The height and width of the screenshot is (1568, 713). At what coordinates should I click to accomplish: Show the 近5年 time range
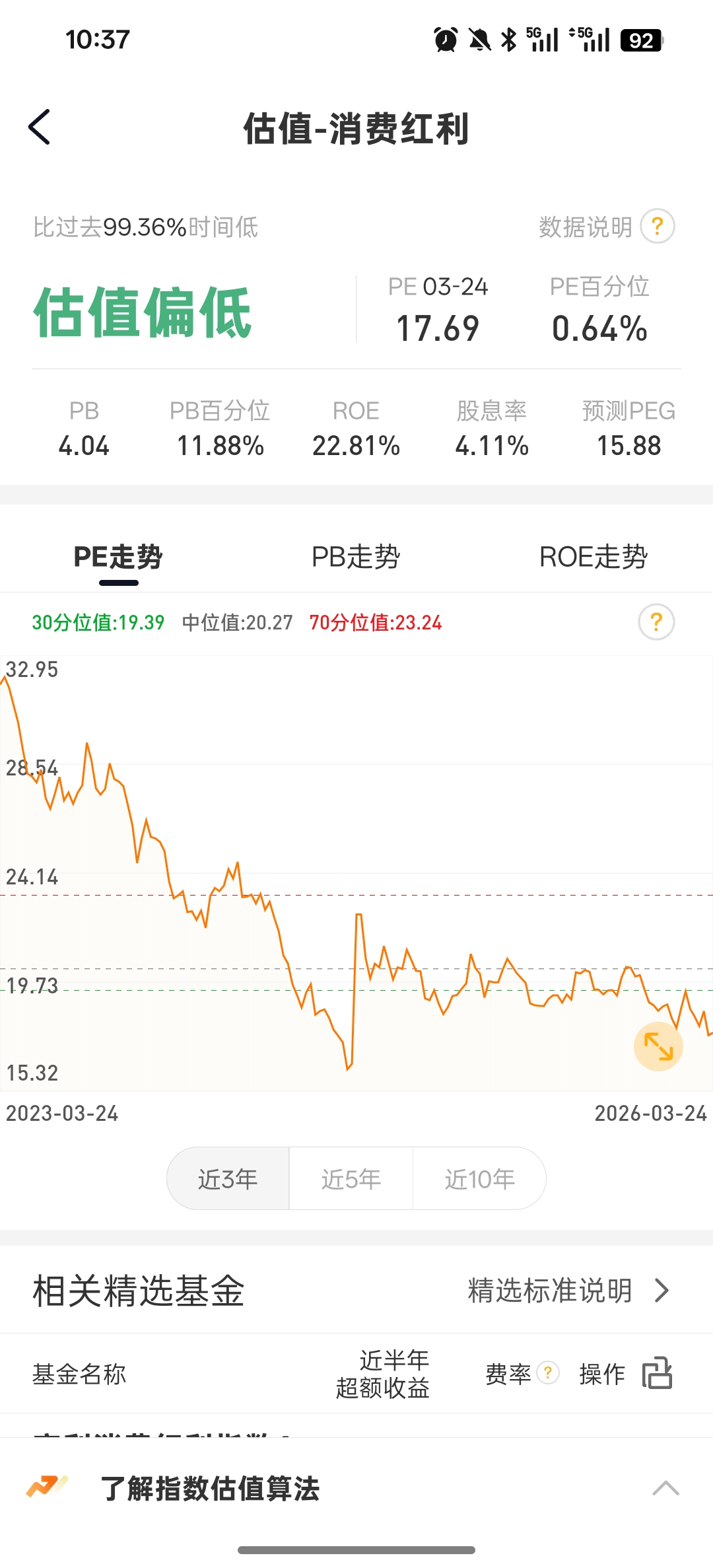coord(351,1179)
